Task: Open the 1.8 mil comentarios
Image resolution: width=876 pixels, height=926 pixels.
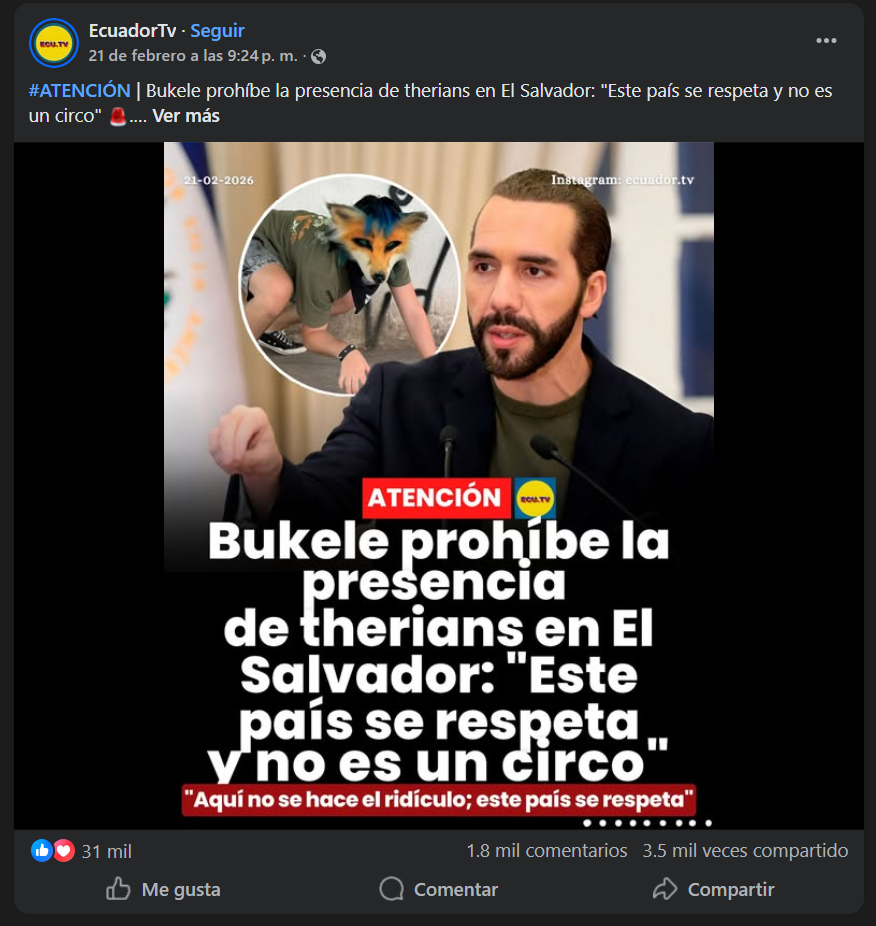Action: point(546,851)
